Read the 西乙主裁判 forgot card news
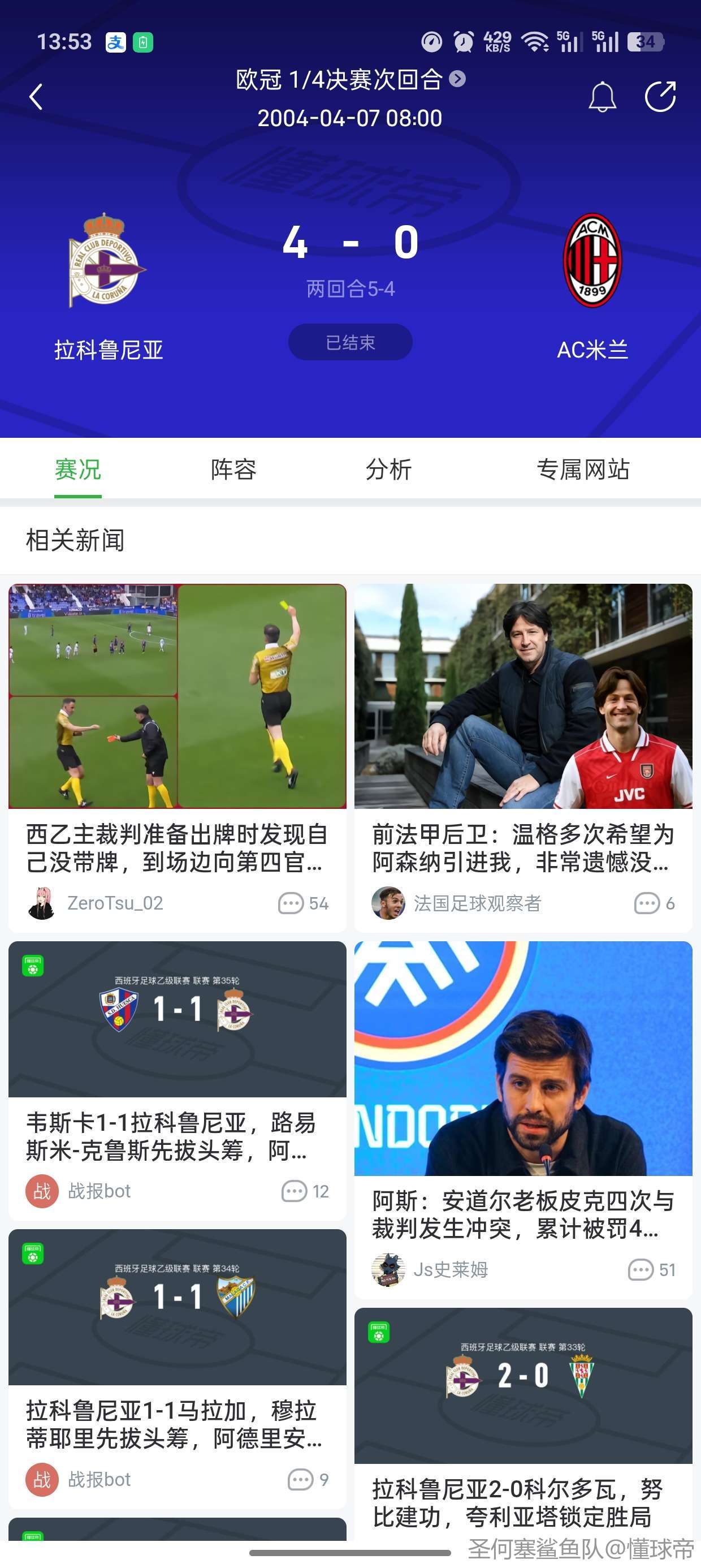This screenshot has height=1568, width=701. coord(177,848)
